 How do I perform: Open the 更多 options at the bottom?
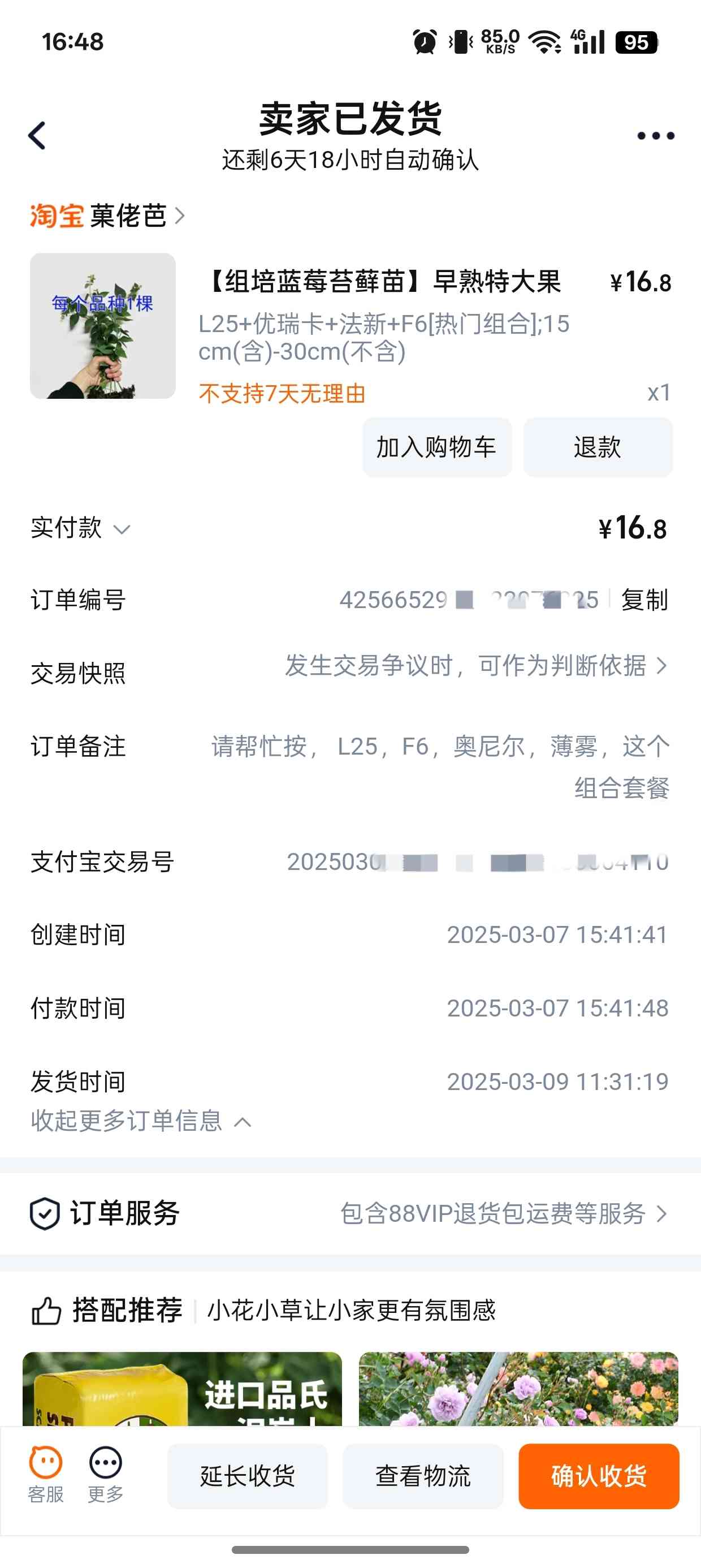(x=106, y=1475)
